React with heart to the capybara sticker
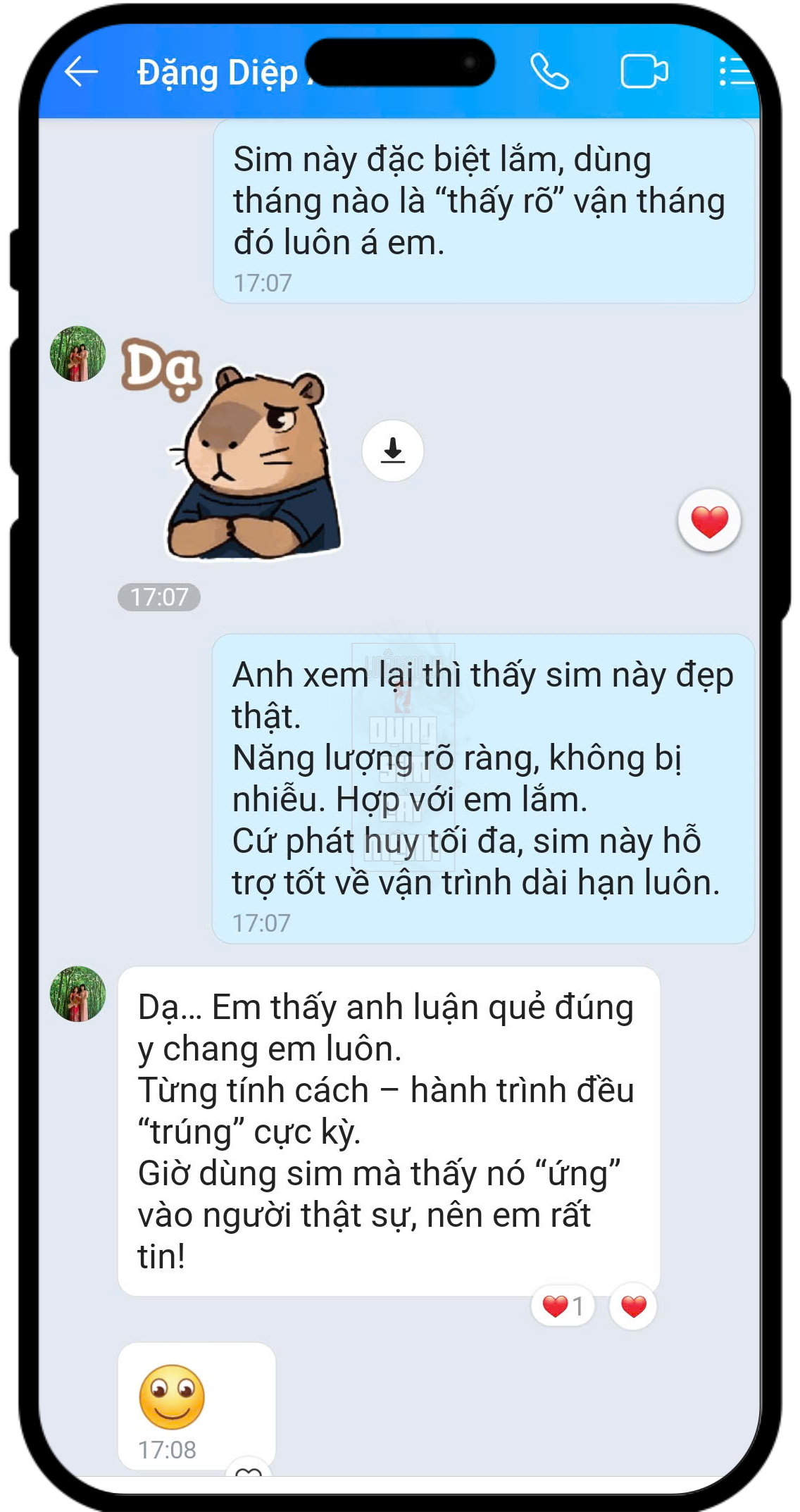 [x=709, y=521]
